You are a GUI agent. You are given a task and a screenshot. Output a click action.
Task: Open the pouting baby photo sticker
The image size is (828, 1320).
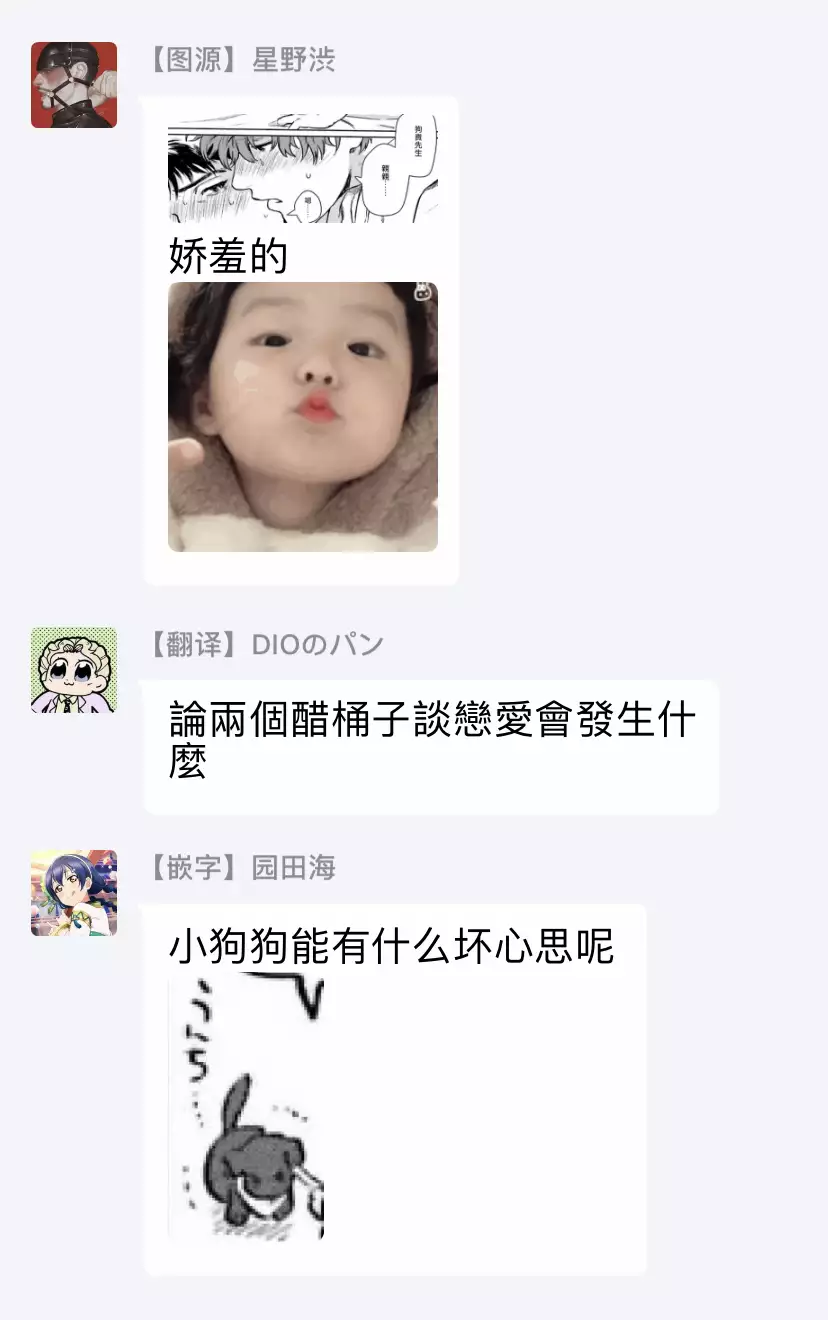click(302, 417)
